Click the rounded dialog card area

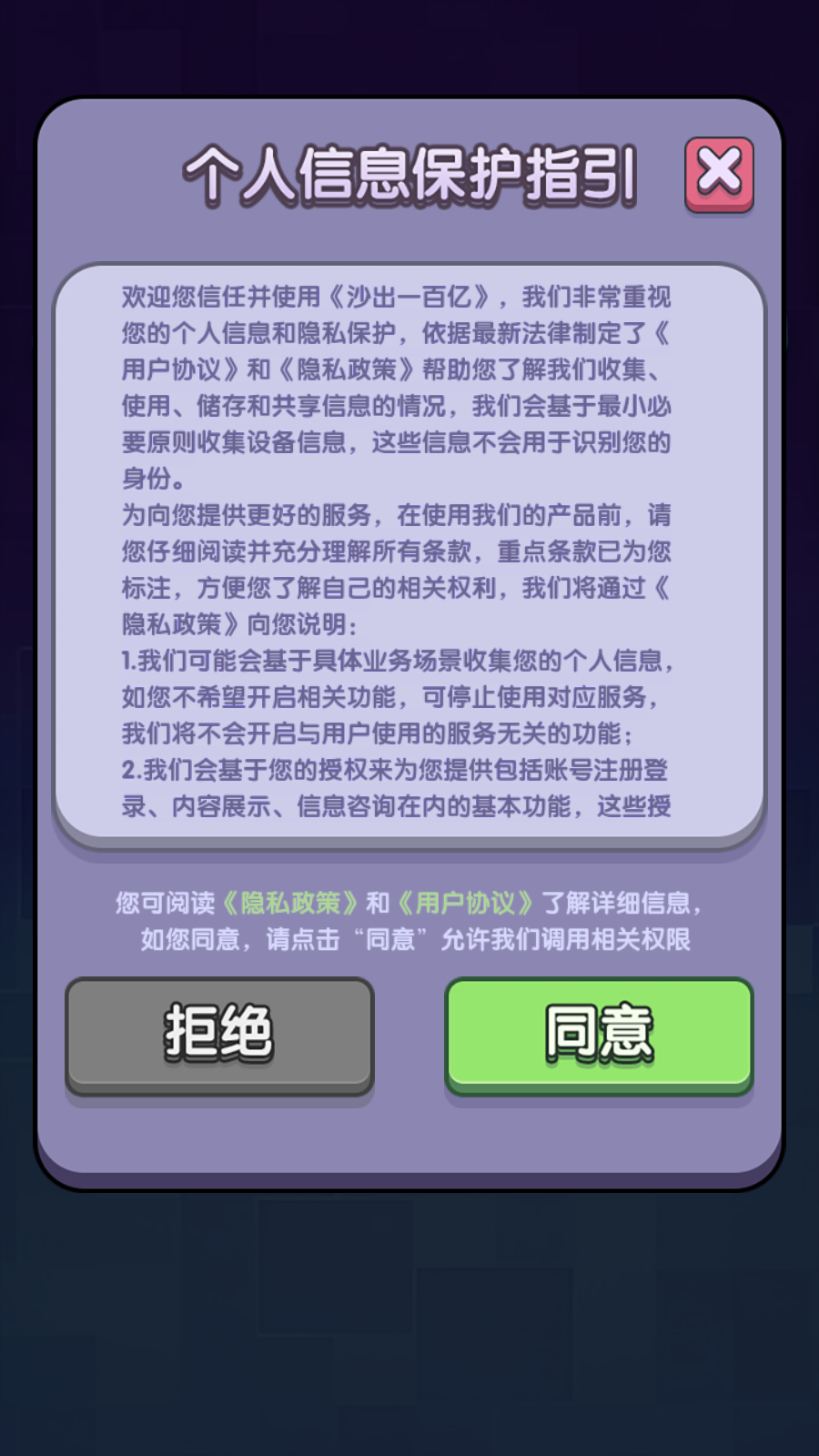tap(409, 1137)
